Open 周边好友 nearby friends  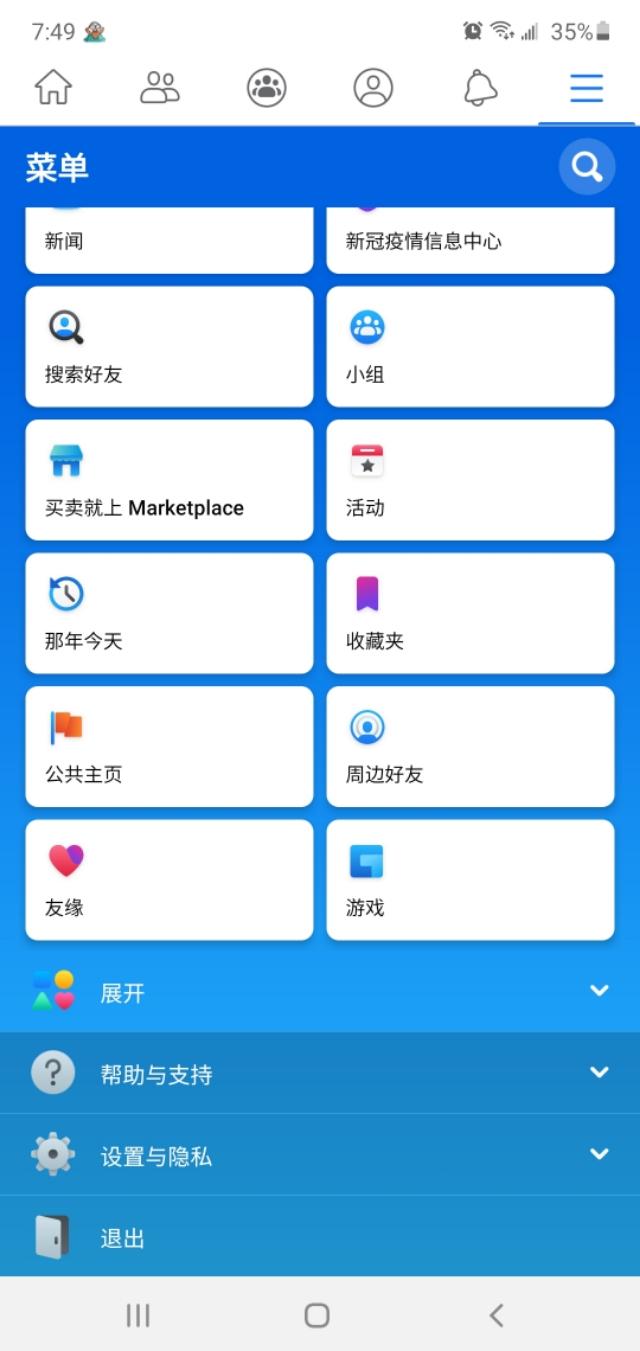(x=470, y=746)
